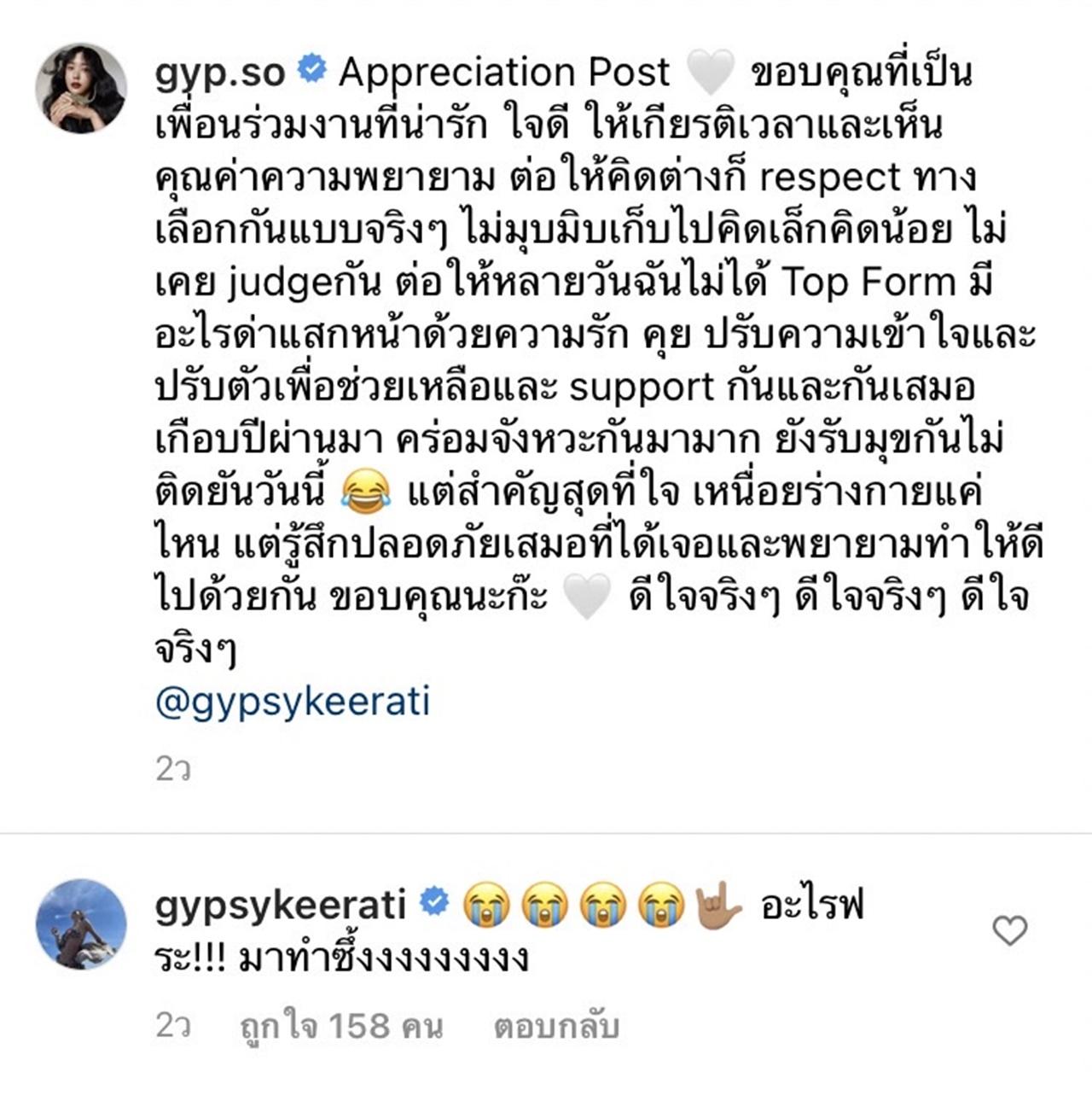This screenshot has height=1101, width=1092.
Task: Open gypsykeerati's profile picture
Action: 81,923
